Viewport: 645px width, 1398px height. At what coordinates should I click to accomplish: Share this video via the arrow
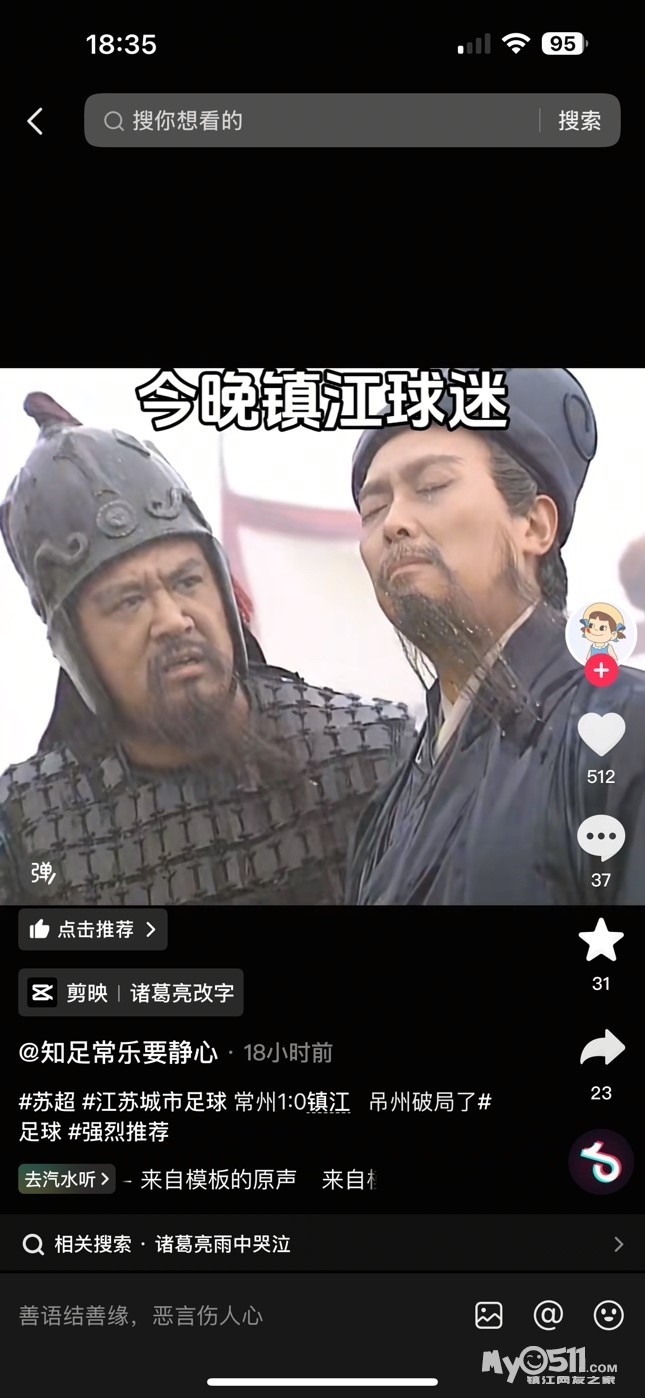[x=601, y=1049]
